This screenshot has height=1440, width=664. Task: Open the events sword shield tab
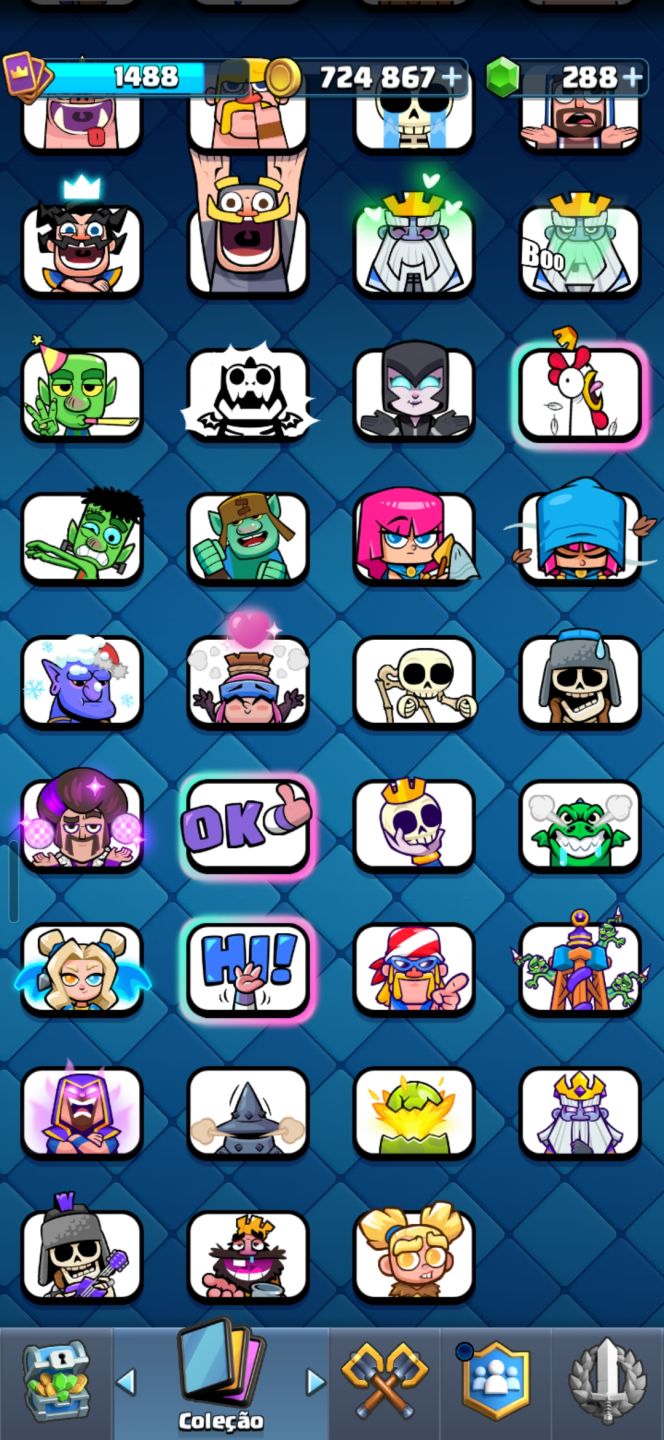tap(608, 1382)
